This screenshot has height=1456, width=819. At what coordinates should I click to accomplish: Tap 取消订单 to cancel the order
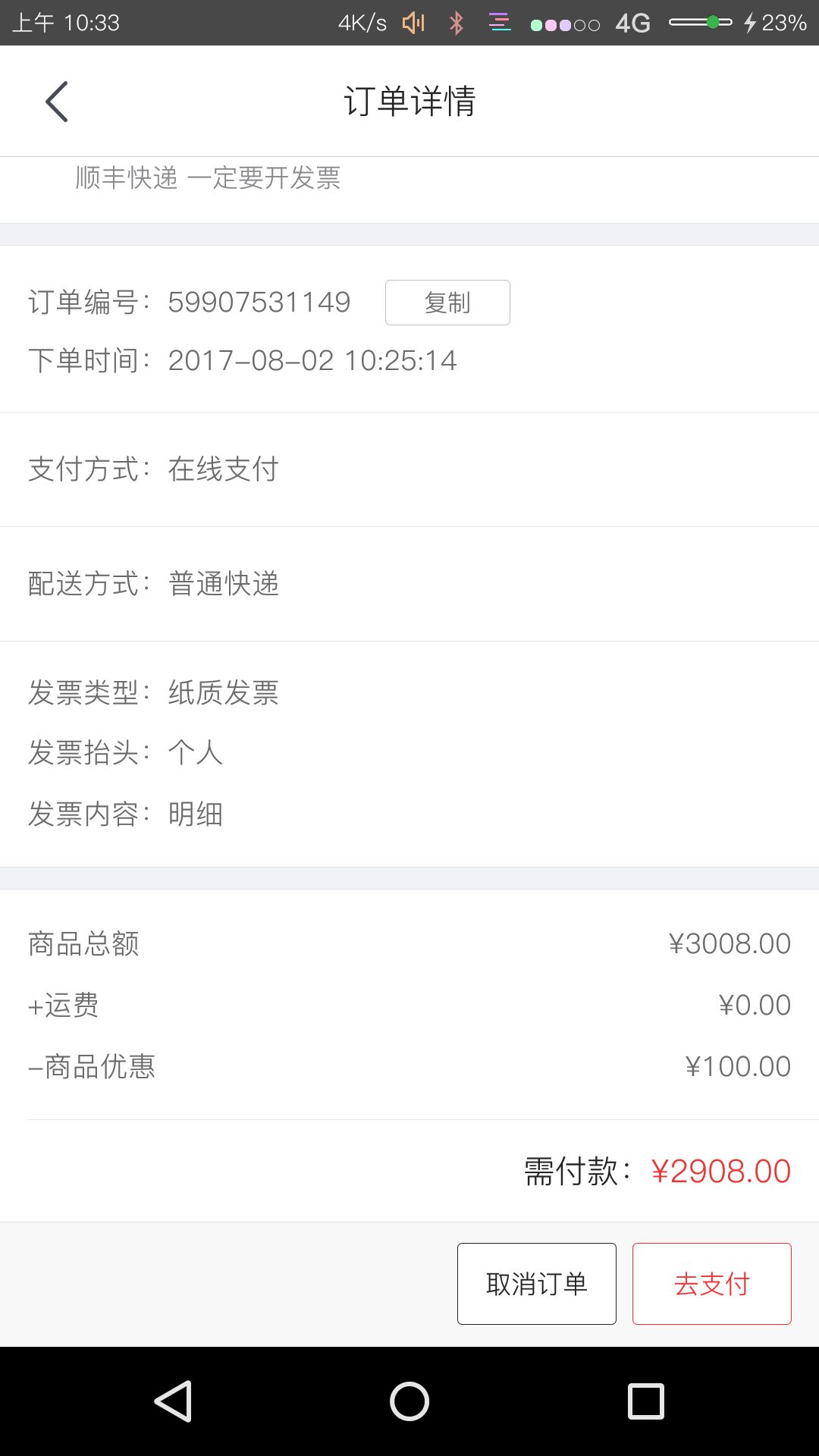click(535, 1283)
